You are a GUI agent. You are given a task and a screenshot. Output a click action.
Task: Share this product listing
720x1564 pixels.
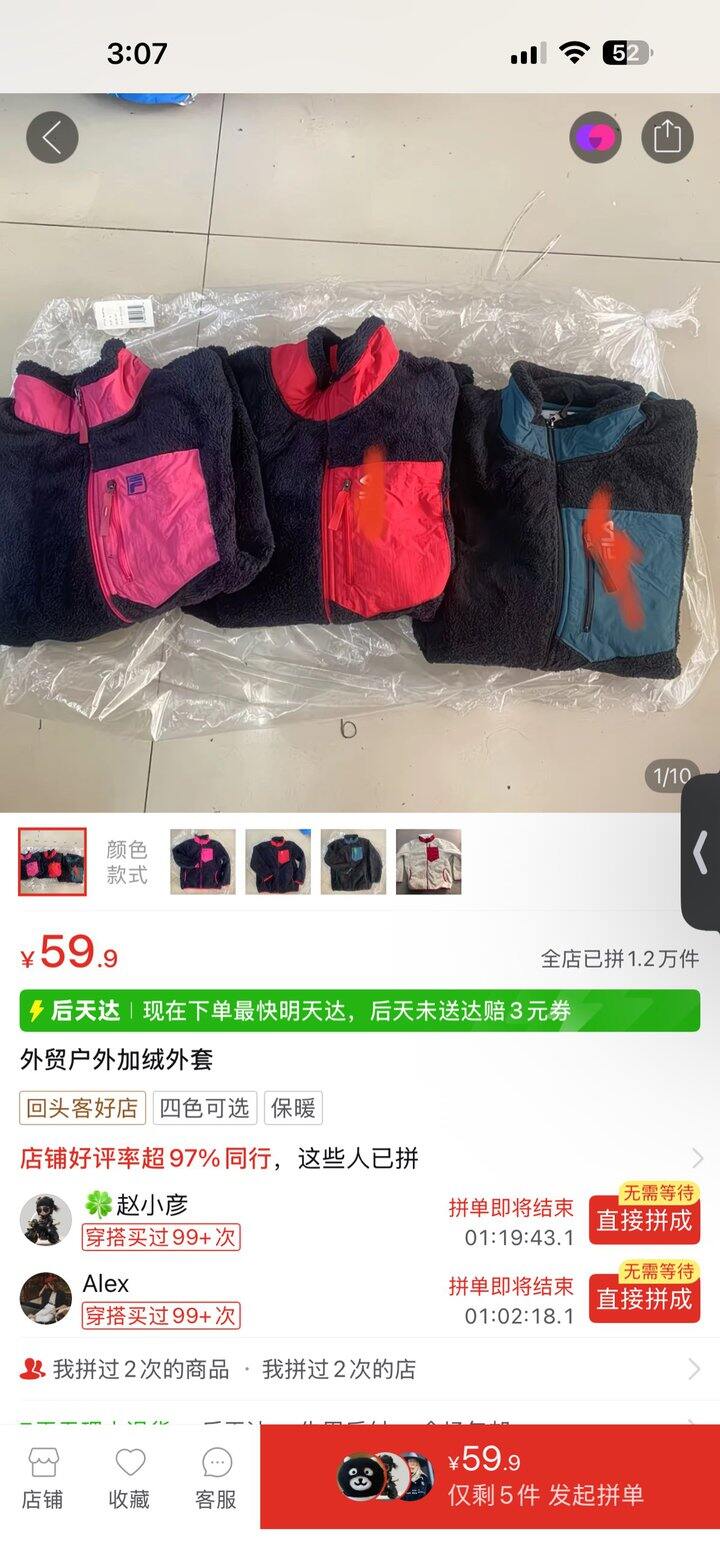coord(666,137)
